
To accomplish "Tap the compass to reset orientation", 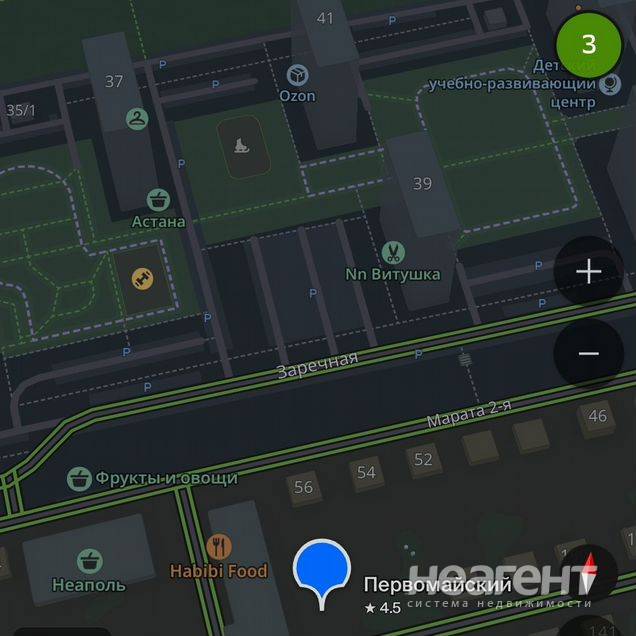I will click(590, 578).
